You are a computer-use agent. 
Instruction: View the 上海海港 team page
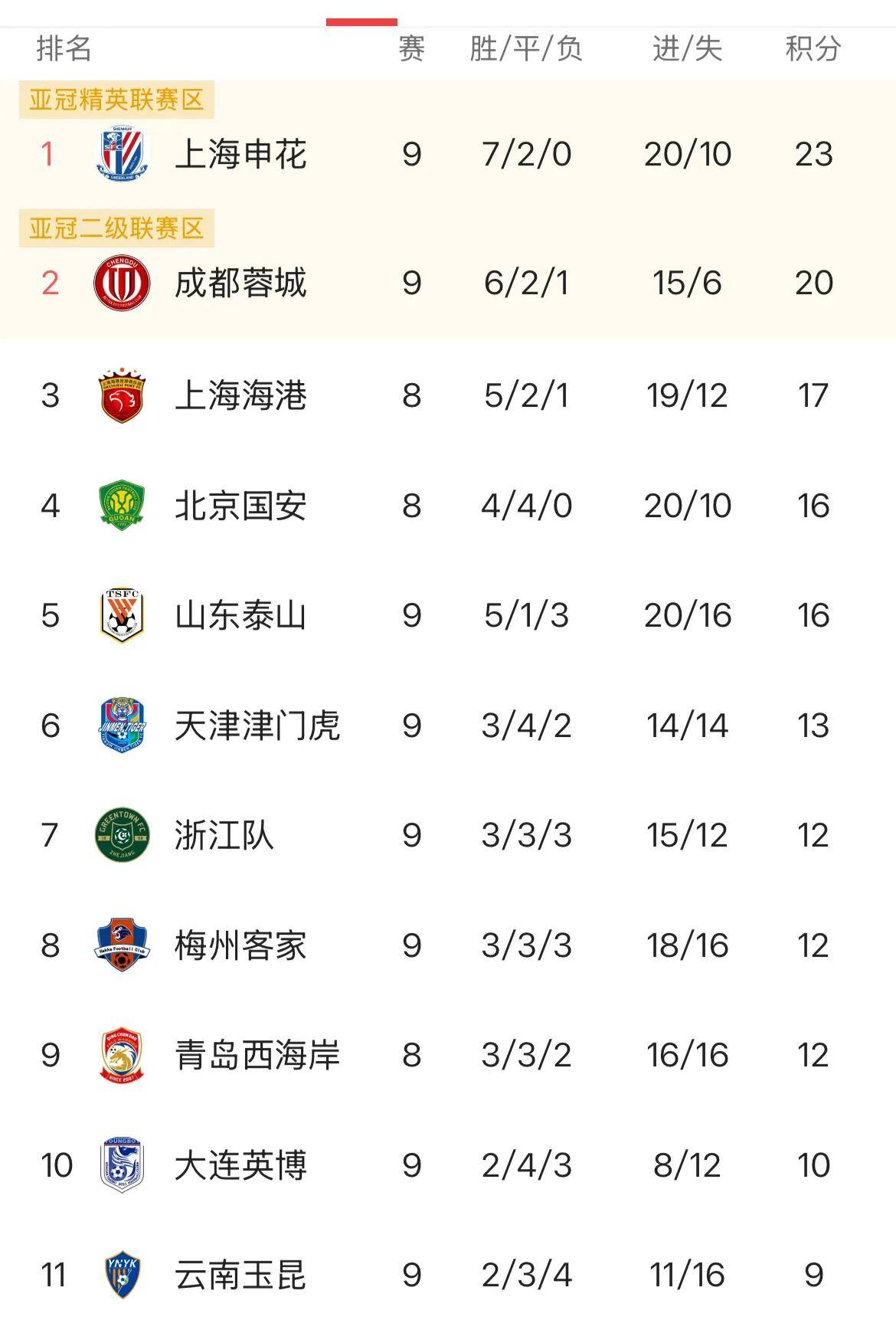(240, 396)
